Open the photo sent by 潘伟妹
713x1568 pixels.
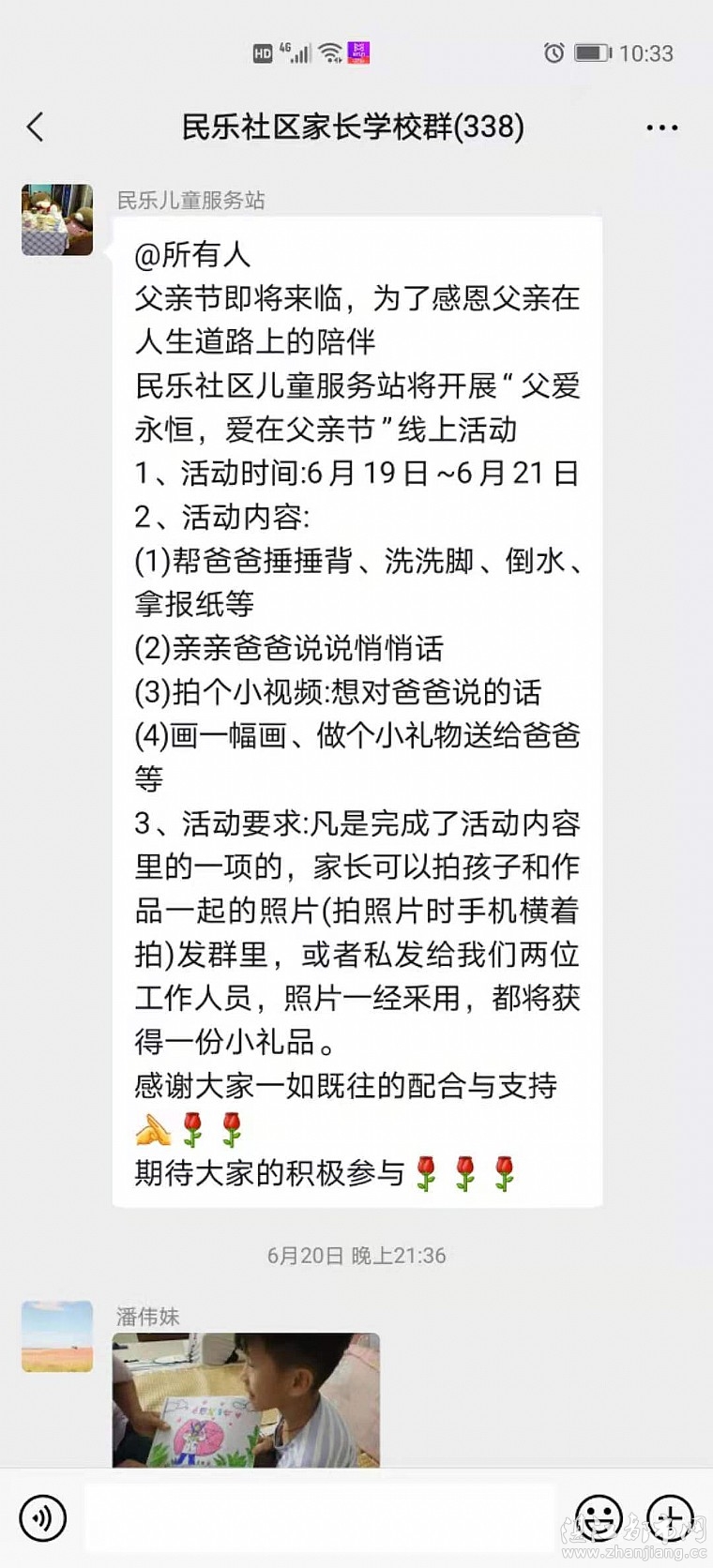[x=246, y=1399]
